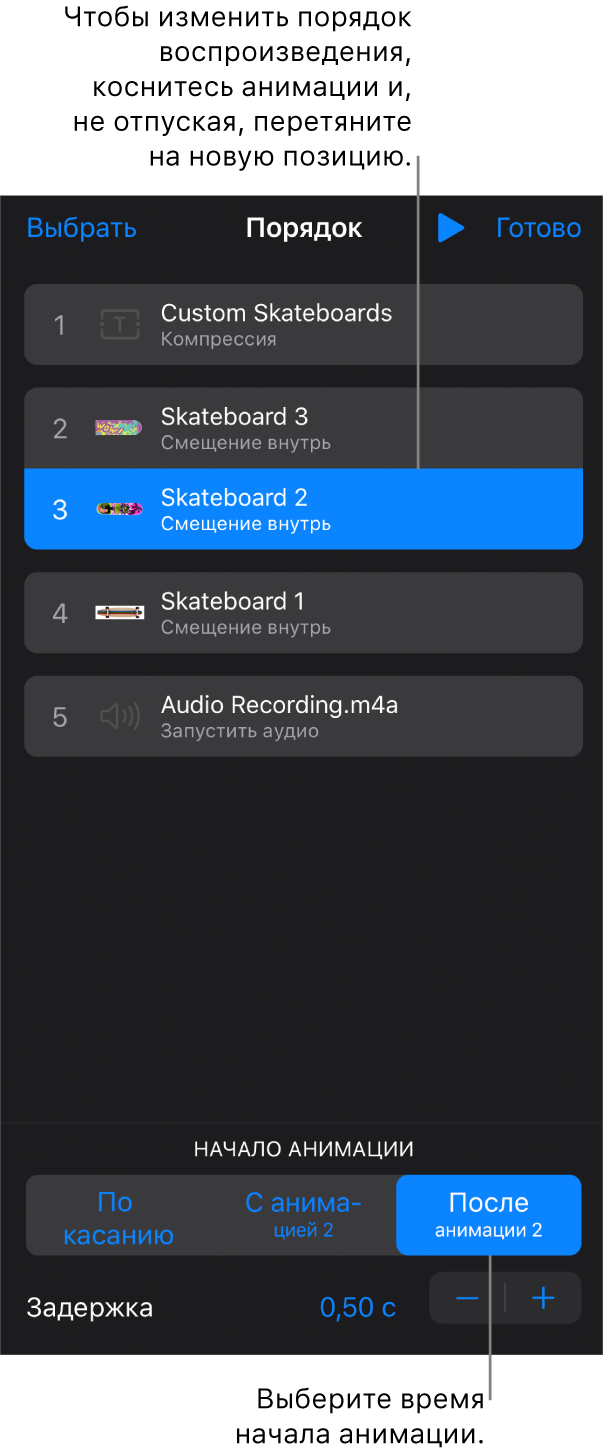Decrease the delay with minus button
603x1455 pixels.
click(467, 1298)
